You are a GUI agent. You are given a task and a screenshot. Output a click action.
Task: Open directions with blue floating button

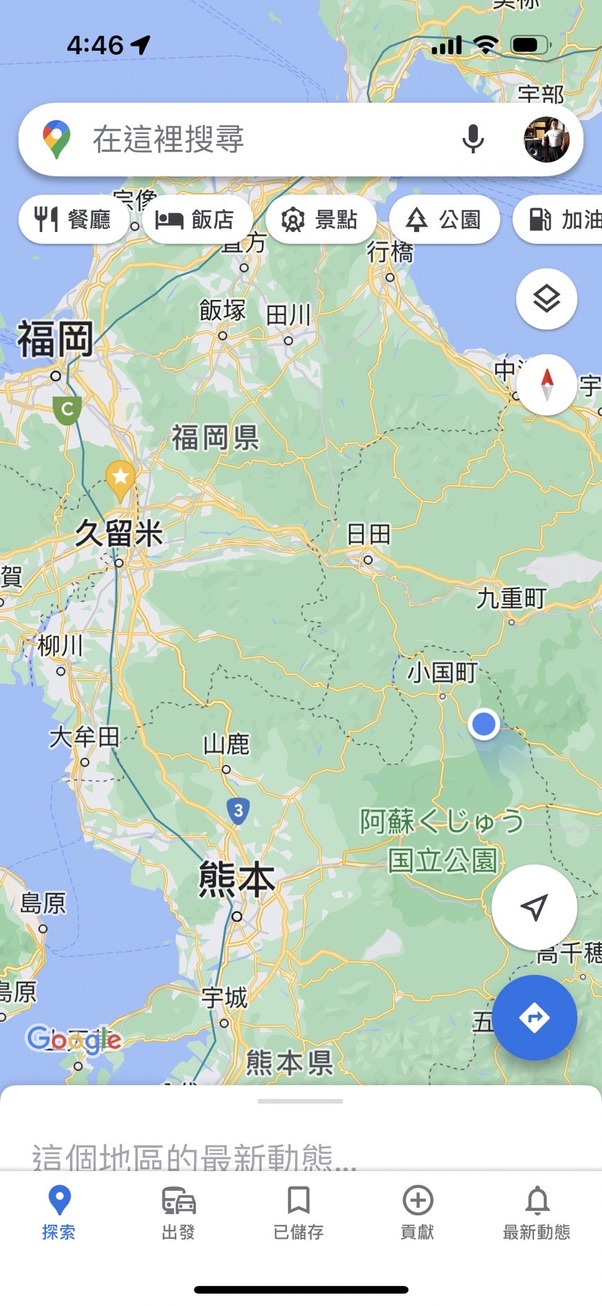coord(534,1017)
